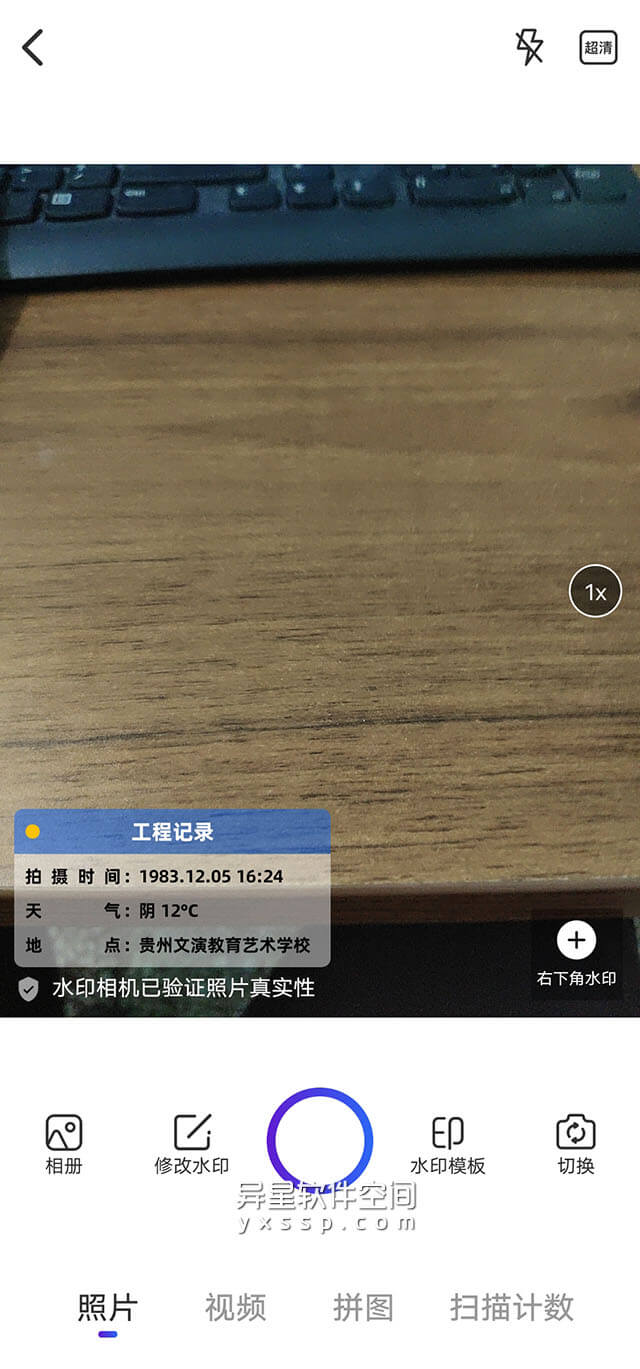Switch to 扫描计数 mode

pyautogui.click(x=511, y=1307)
